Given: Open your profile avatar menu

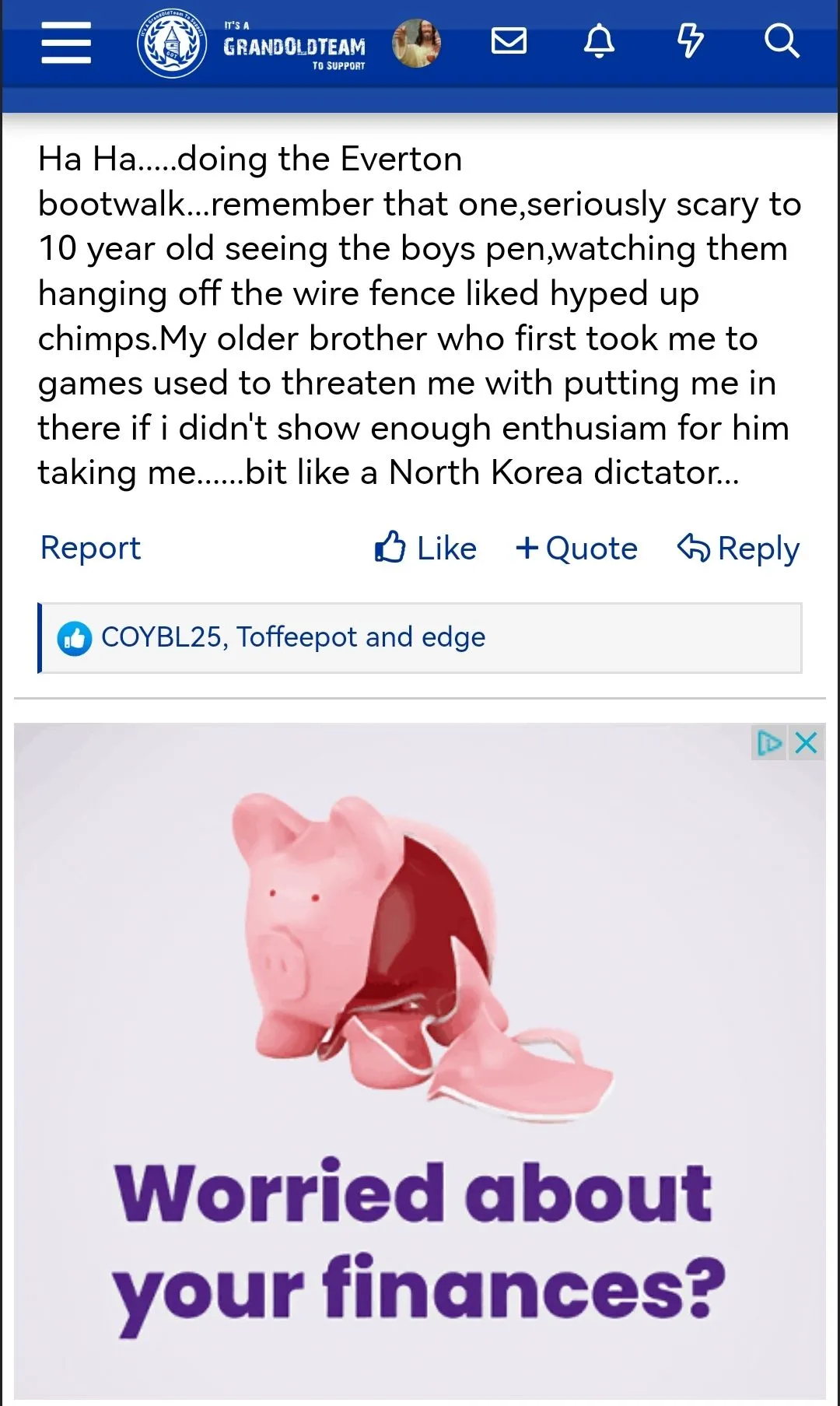Looking at the screenshot, I should point(417,44).
